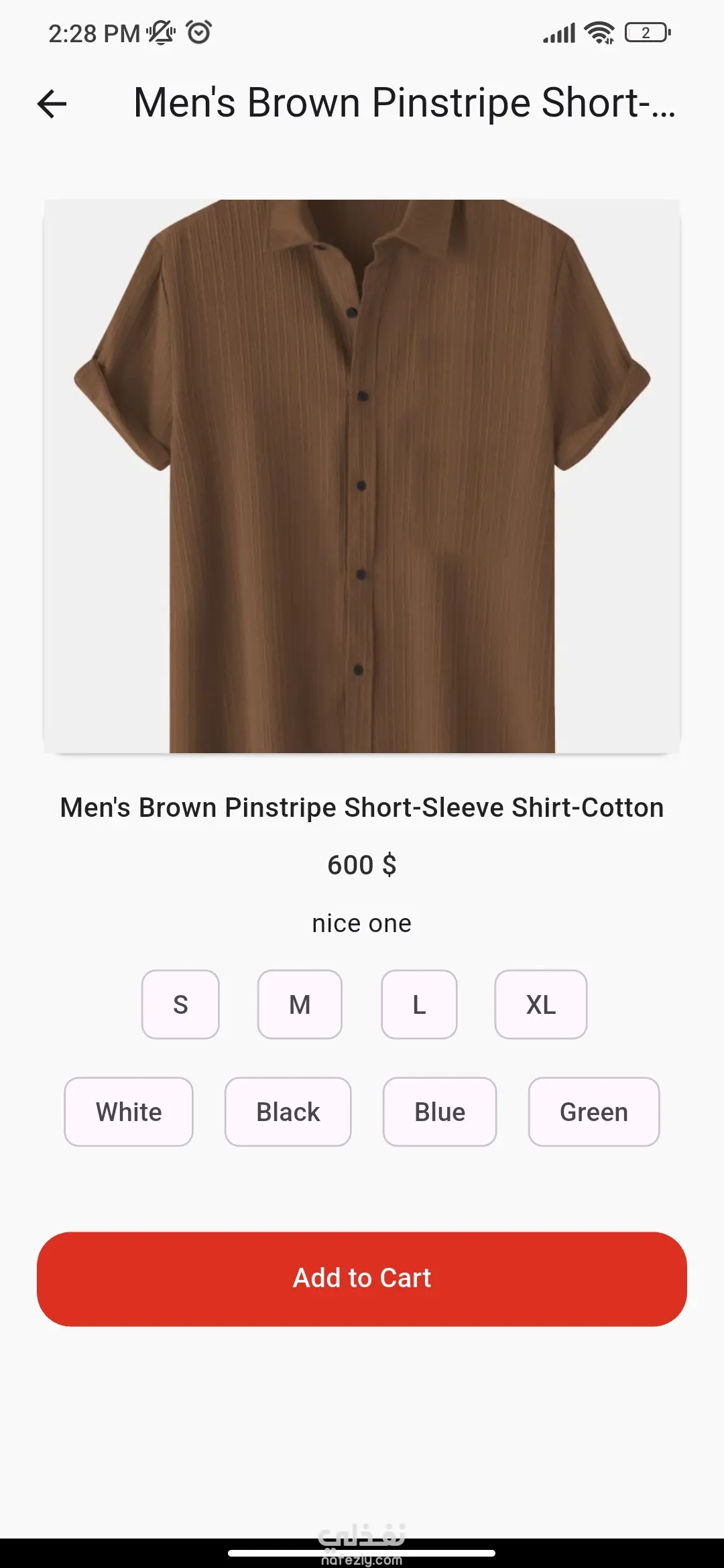This screenshot has height=1568, width=724.
Task: Choose the Green color chip
Action: (x=594, y=1112)
